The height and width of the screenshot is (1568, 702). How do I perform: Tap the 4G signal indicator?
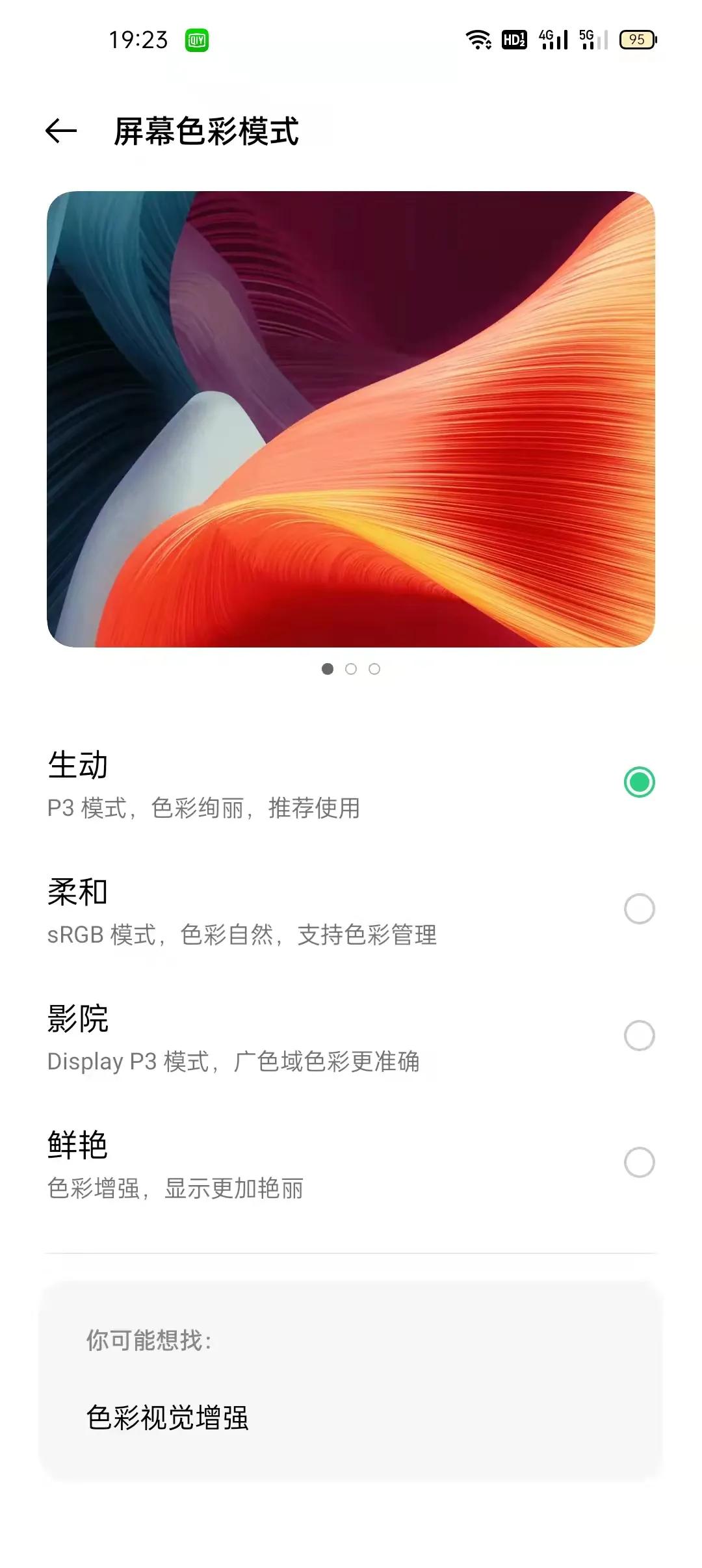(553, 40)
